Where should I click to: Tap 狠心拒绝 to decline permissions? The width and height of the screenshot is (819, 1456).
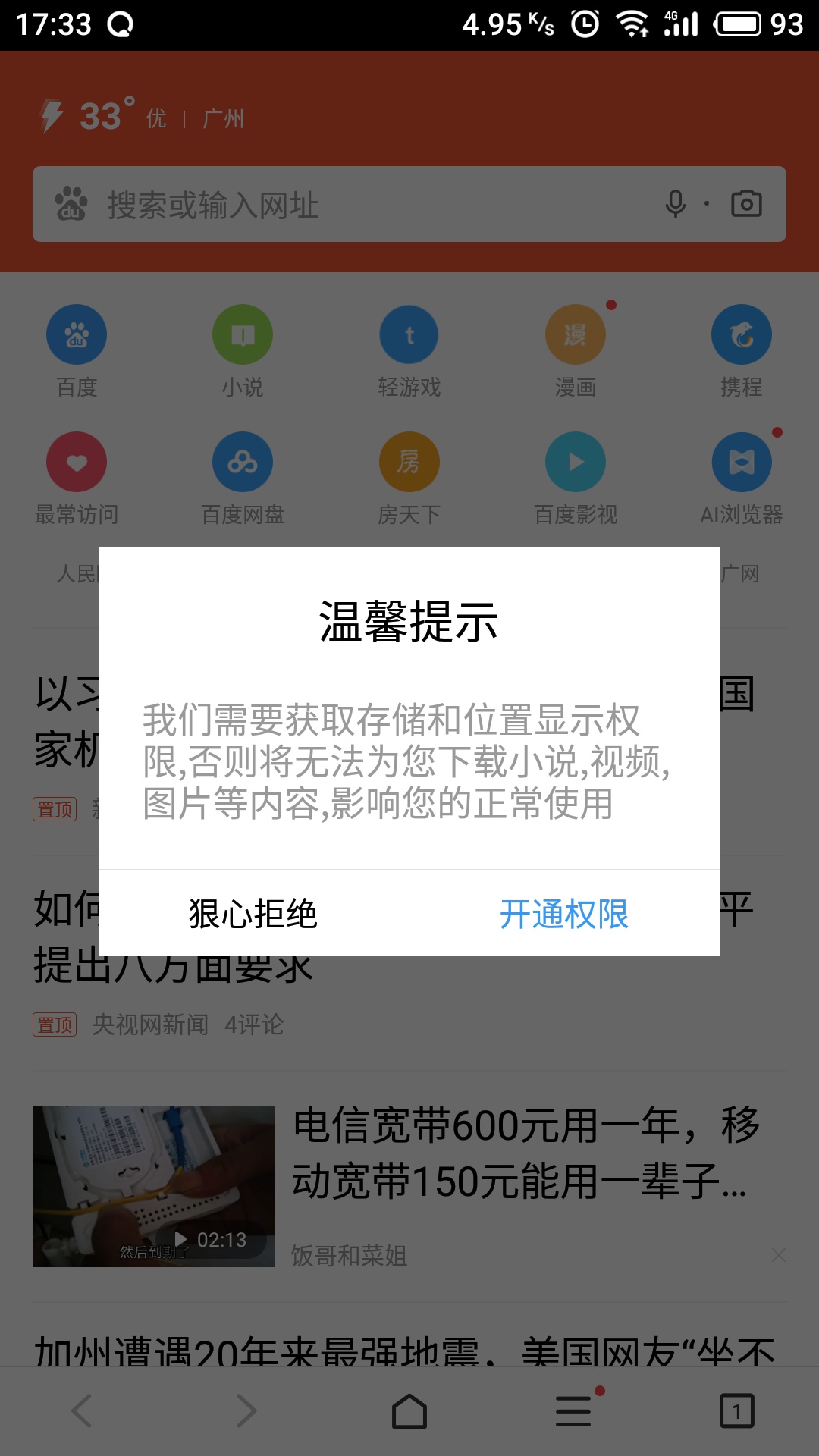click(x=253, y=914)
